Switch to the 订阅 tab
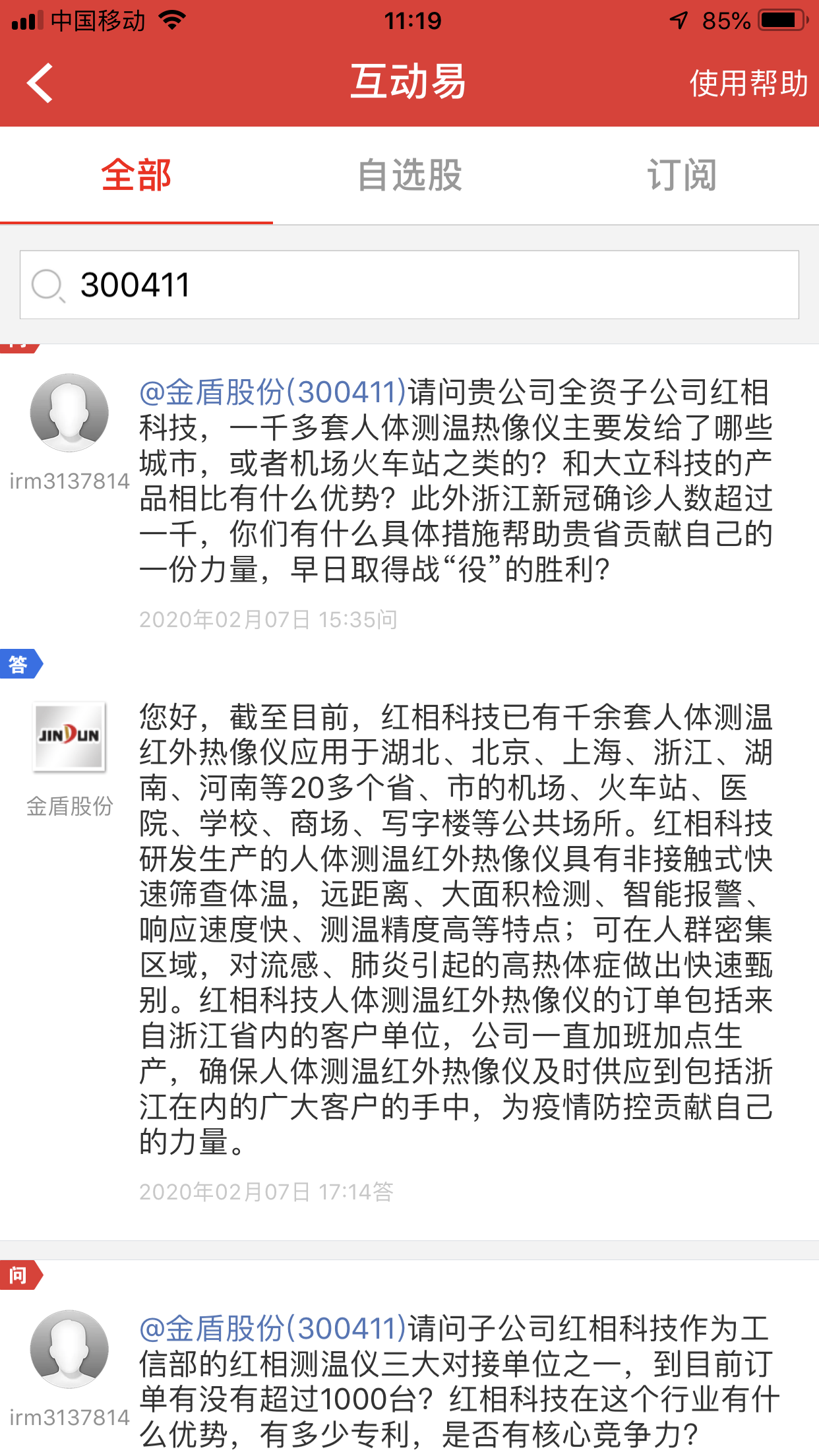This screenshot has height=1456, width=819. click(x=682, y=175)
